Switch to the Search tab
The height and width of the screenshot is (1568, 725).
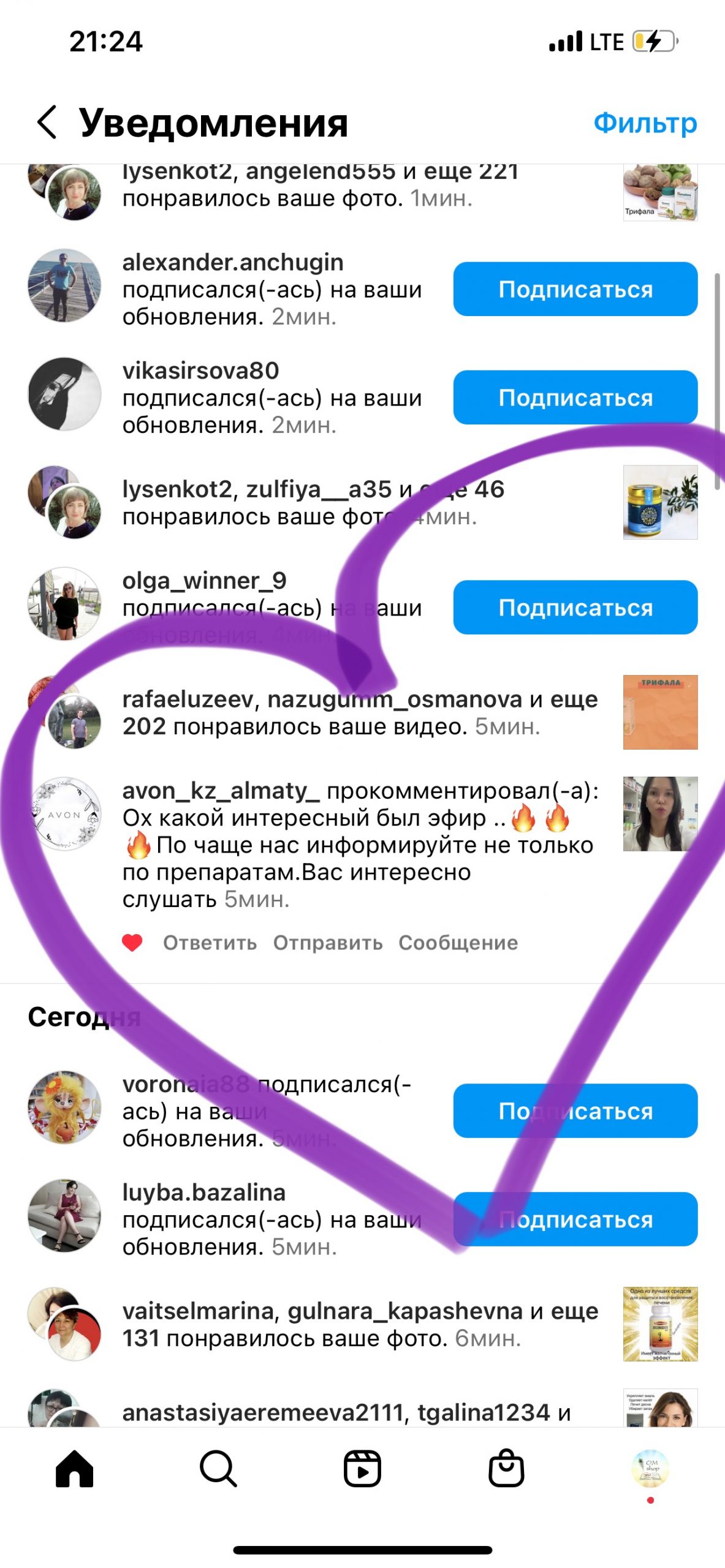coord(218,1469)
